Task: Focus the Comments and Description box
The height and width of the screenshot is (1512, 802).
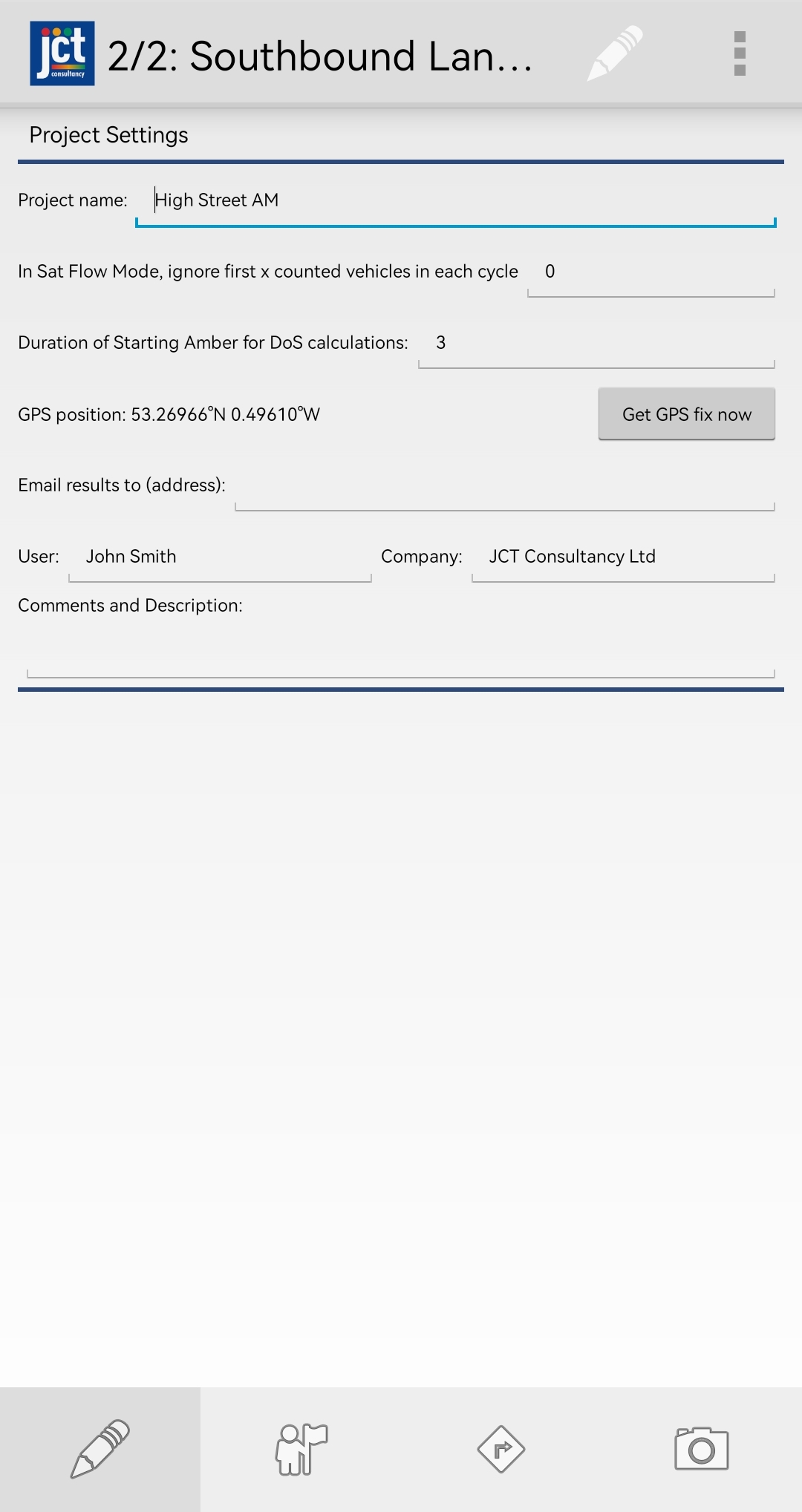Action: [x=401, y=652]
